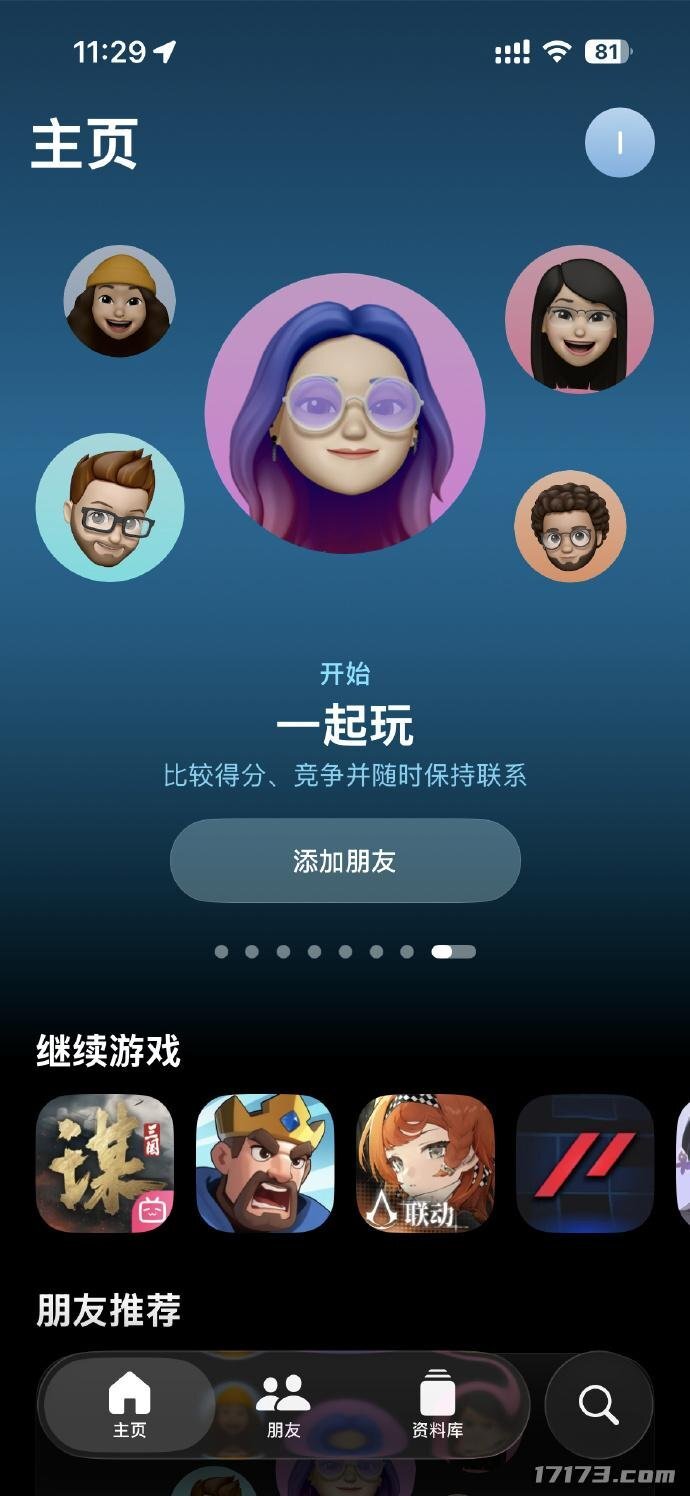
Task: Open the 三国谋 game icon
Action: pyautogui.click(x=105, y=1163)
